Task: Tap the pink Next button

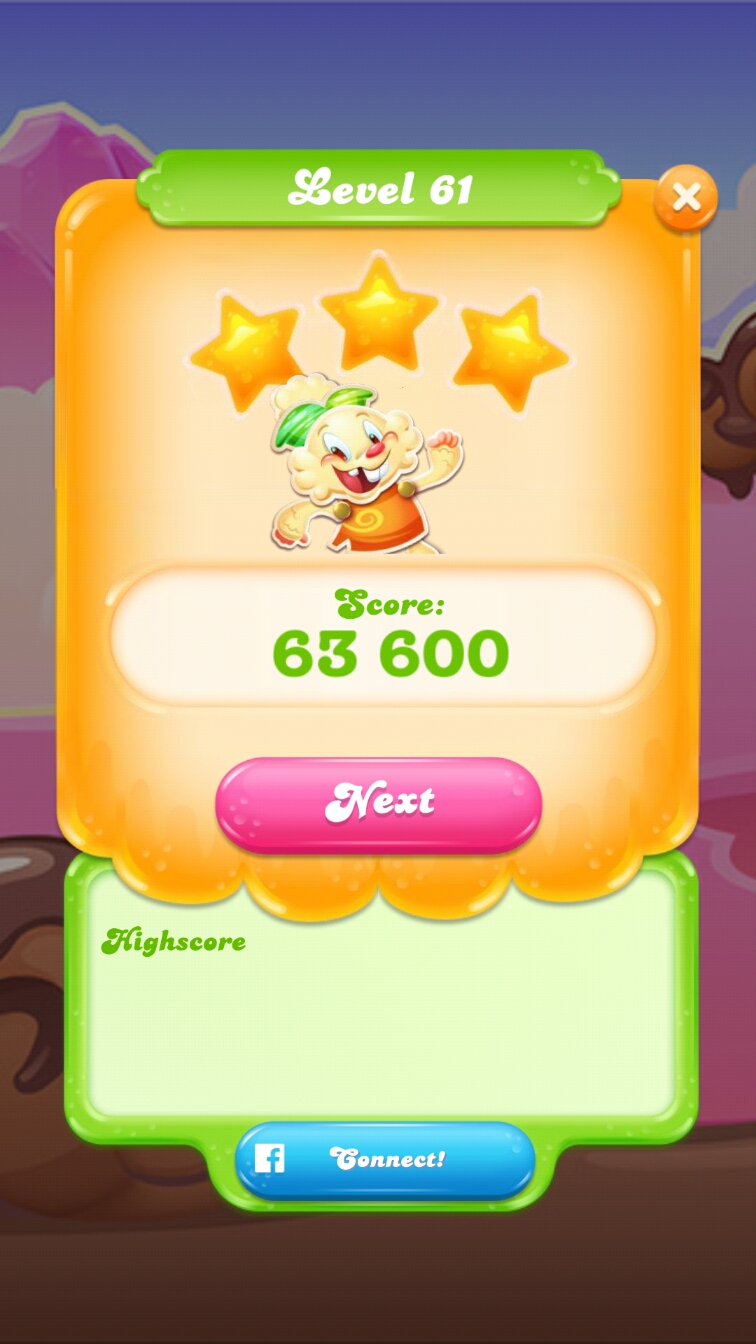Action: (x=379, y=803)
